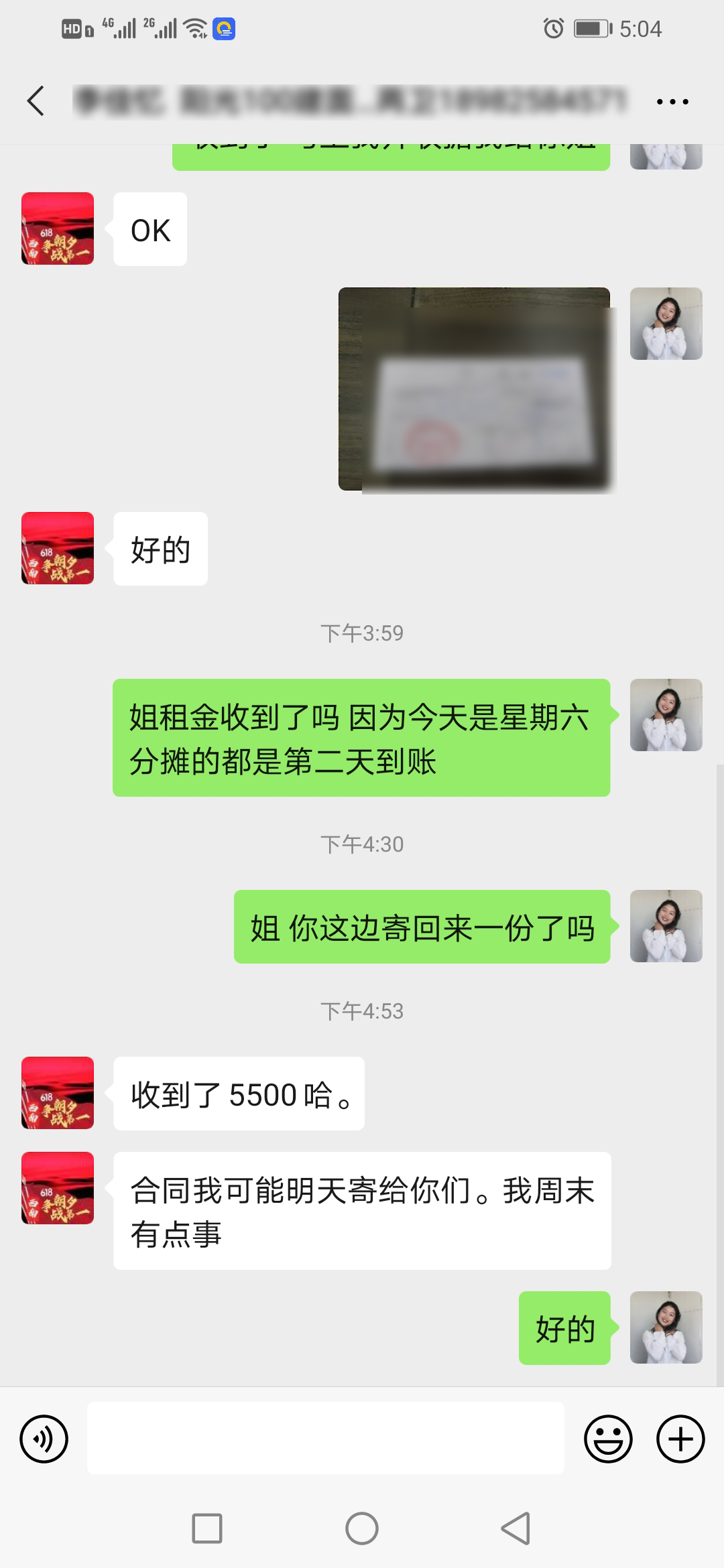Image resolution: width=724 pixels, height=1568 pixels.
Task: View the red 618 contact avatar
Action: (x=57, y=228)
